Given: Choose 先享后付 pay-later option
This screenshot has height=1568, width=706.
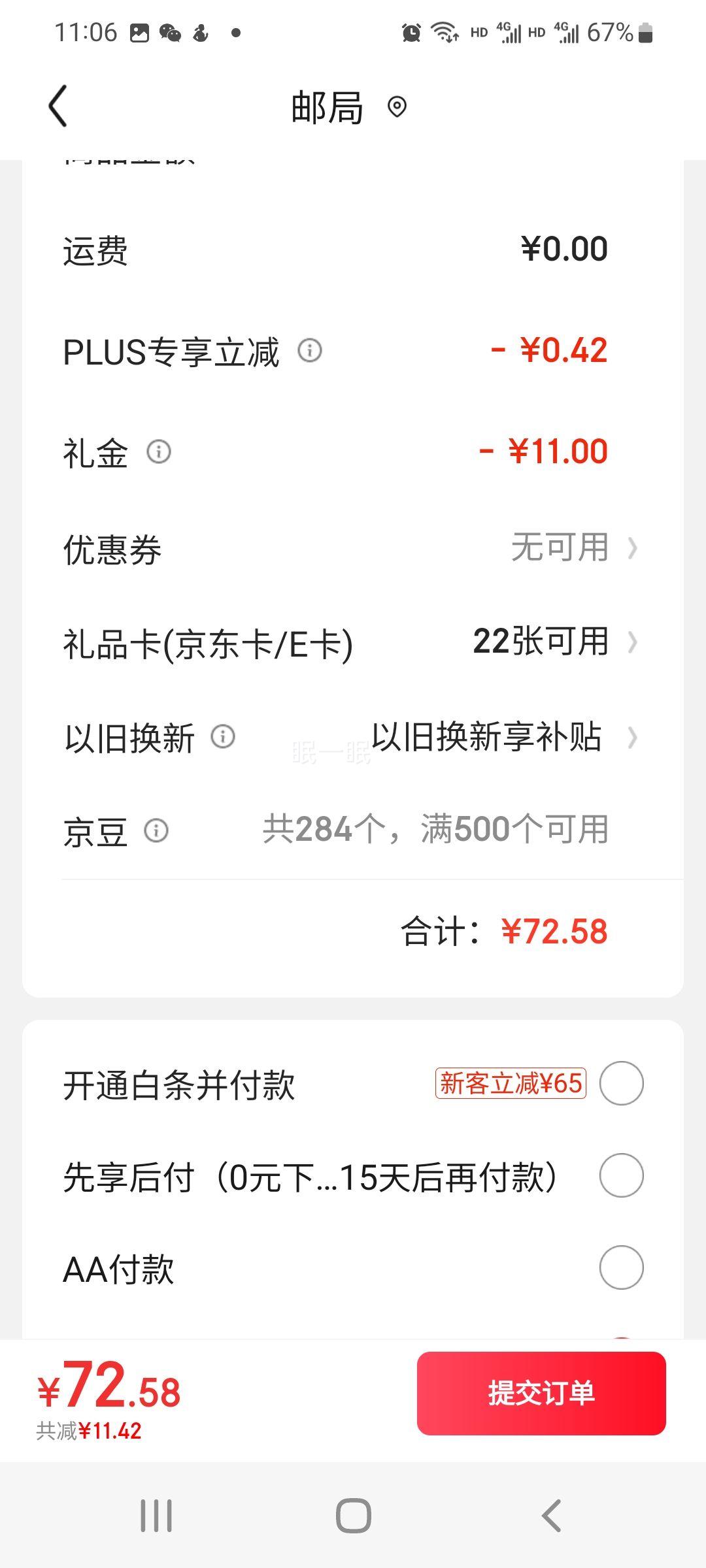Looking at the screenshot, I should (x=621, y=1175).
